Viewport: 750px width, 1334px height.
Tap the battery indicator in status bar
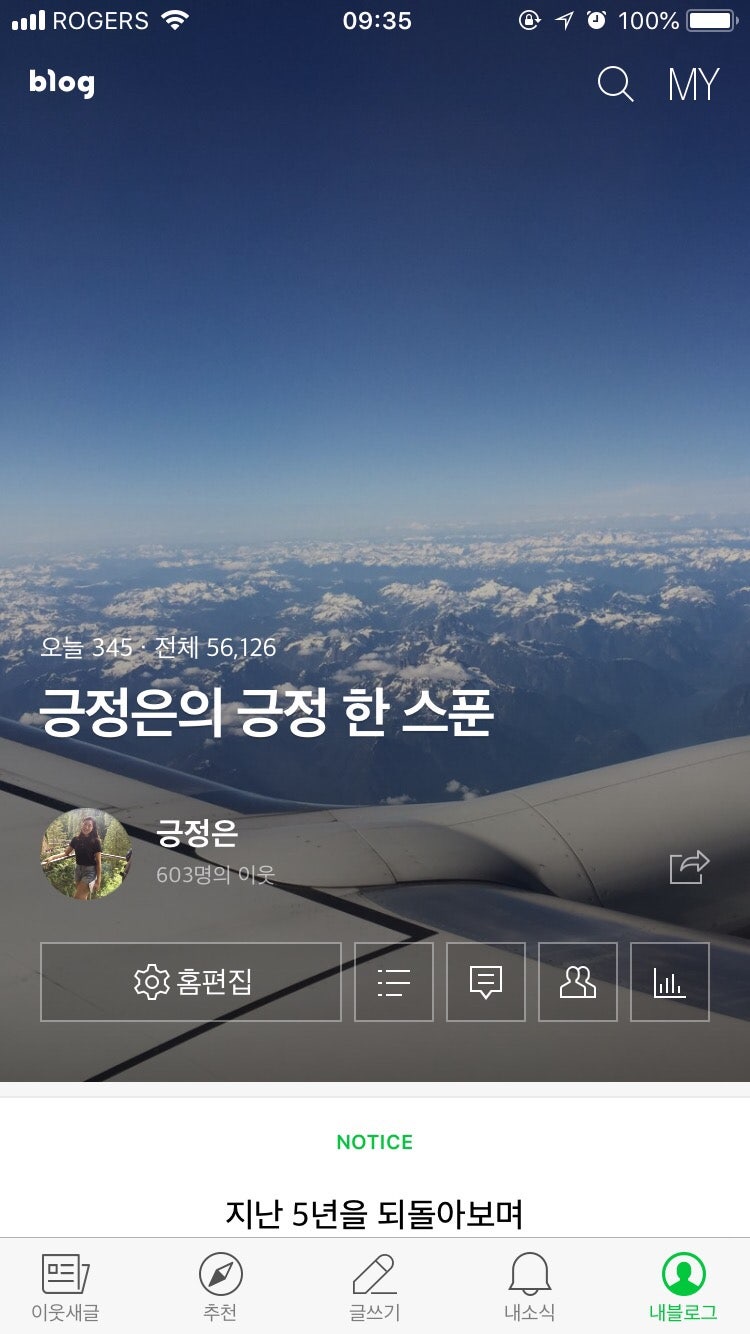712,19
